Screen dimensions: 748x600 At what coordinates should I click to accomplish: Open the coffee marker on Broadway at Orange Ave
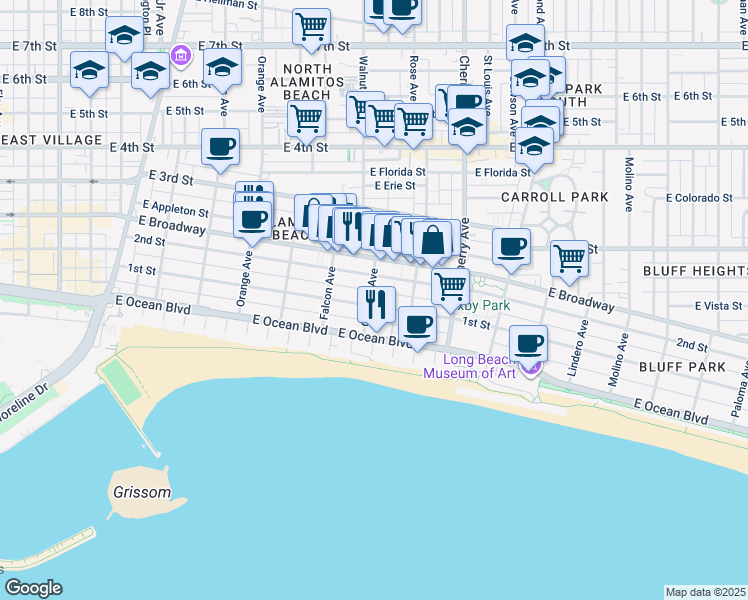pos(253,220)
